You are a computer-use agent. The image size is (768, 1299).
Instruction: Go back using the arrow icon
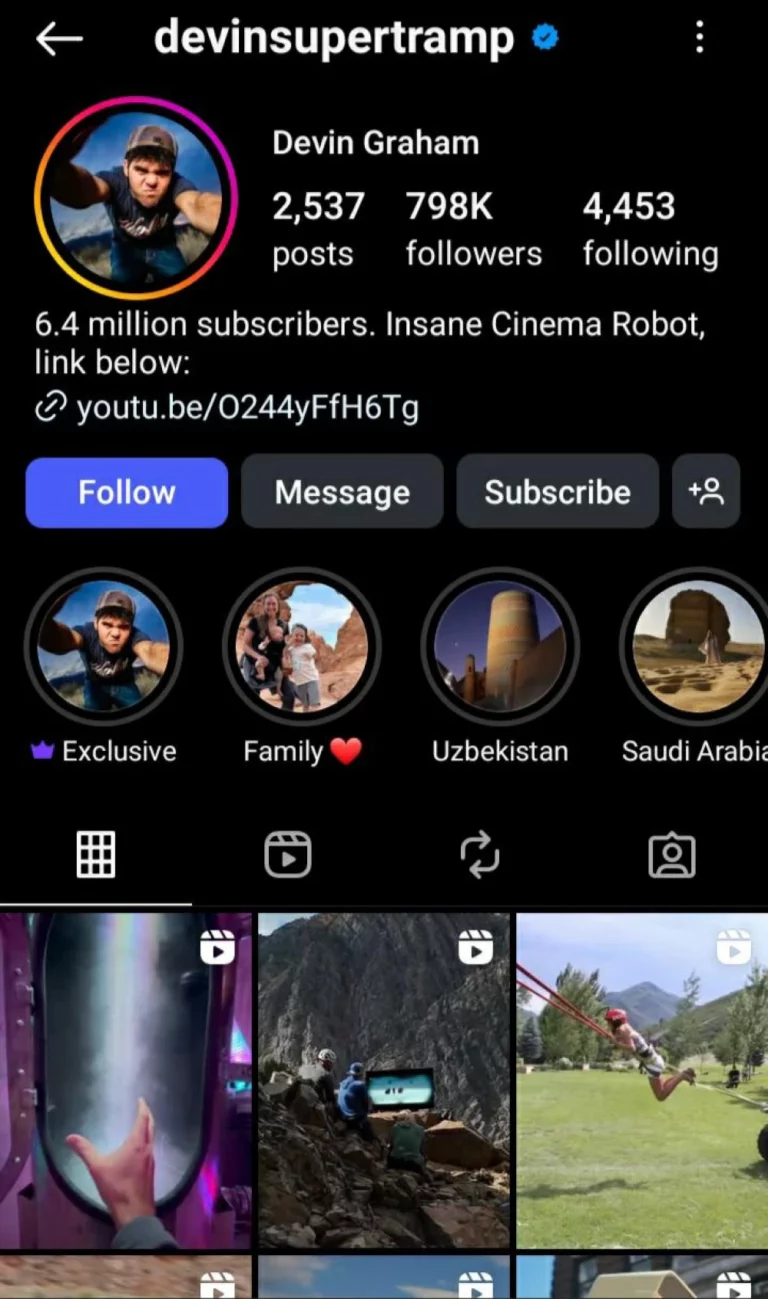[x=58, y=39]
